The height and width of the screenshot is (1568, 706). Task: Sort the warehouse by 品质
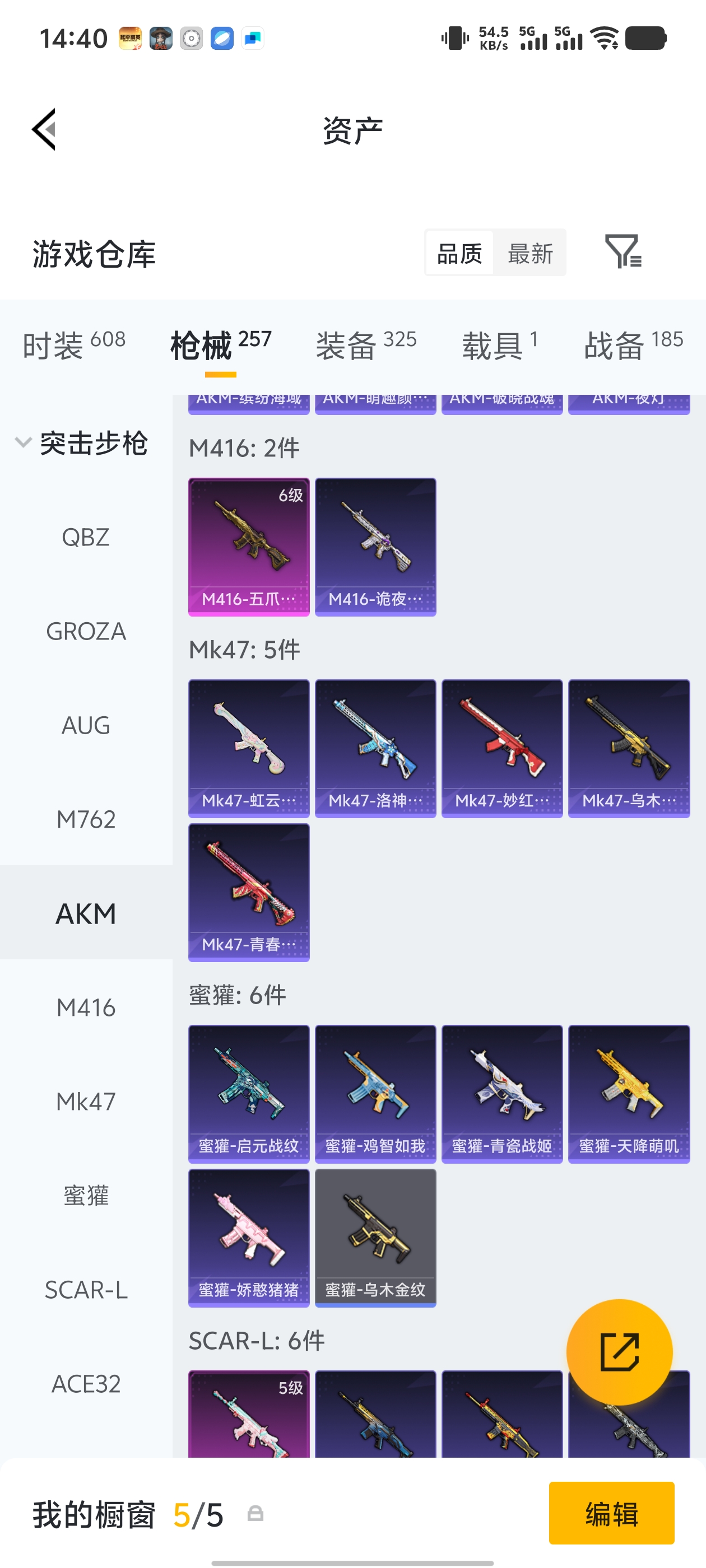pos(459,253)
